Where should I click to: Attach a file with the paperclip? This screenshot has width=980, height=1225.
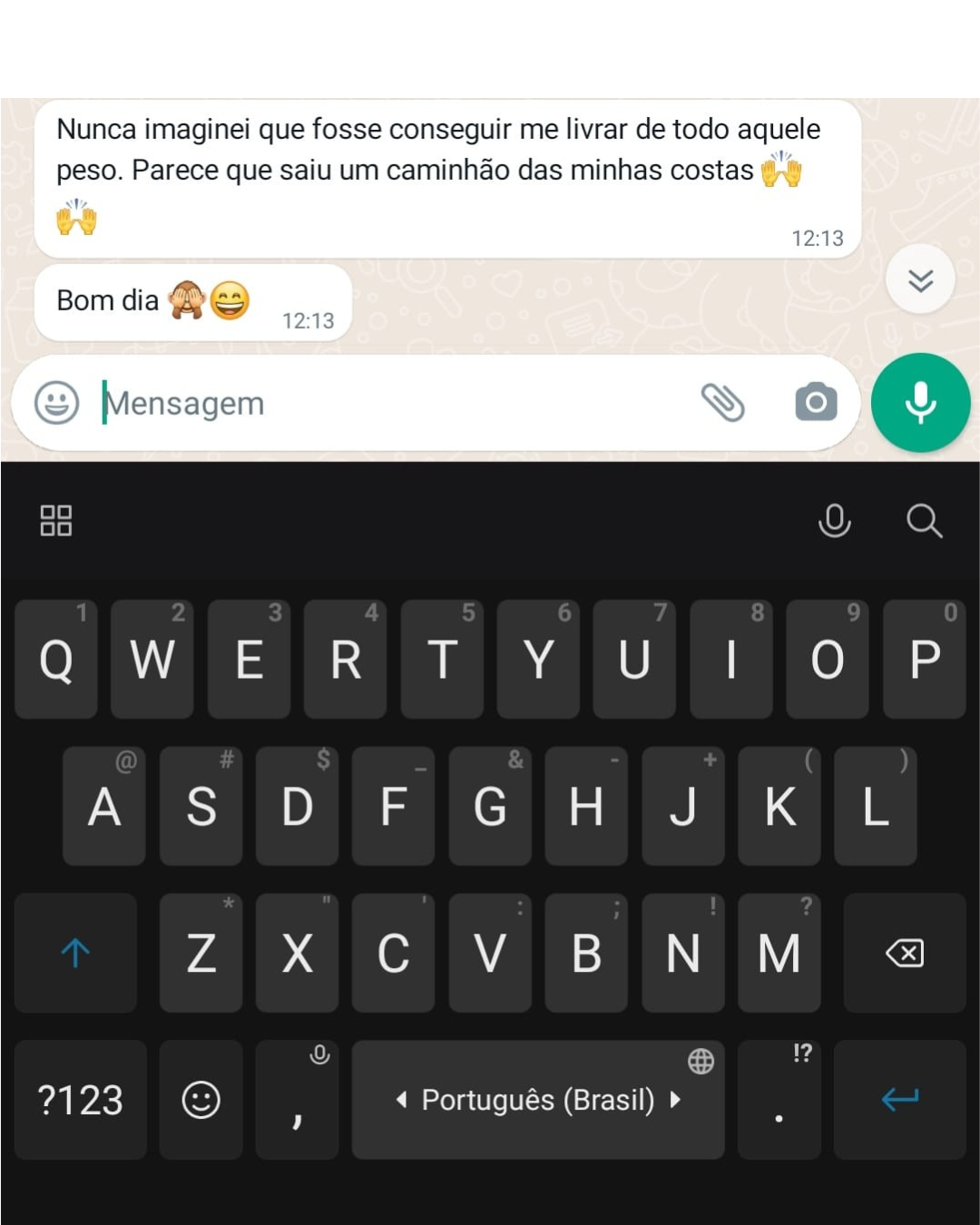(x=722, y=403)
